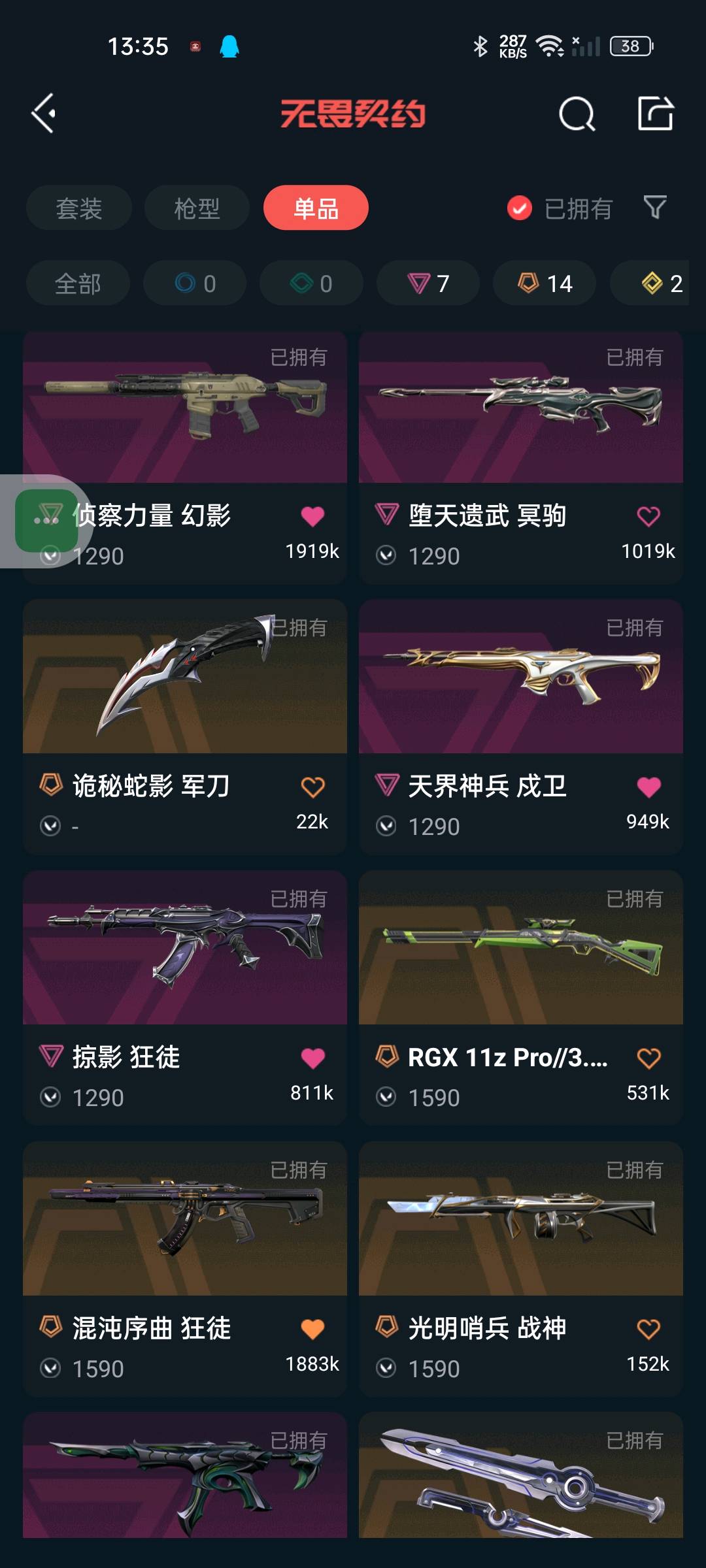
Task: Tap the heart on 光明哨兵 战神
Action: (x=648, y=1328)
